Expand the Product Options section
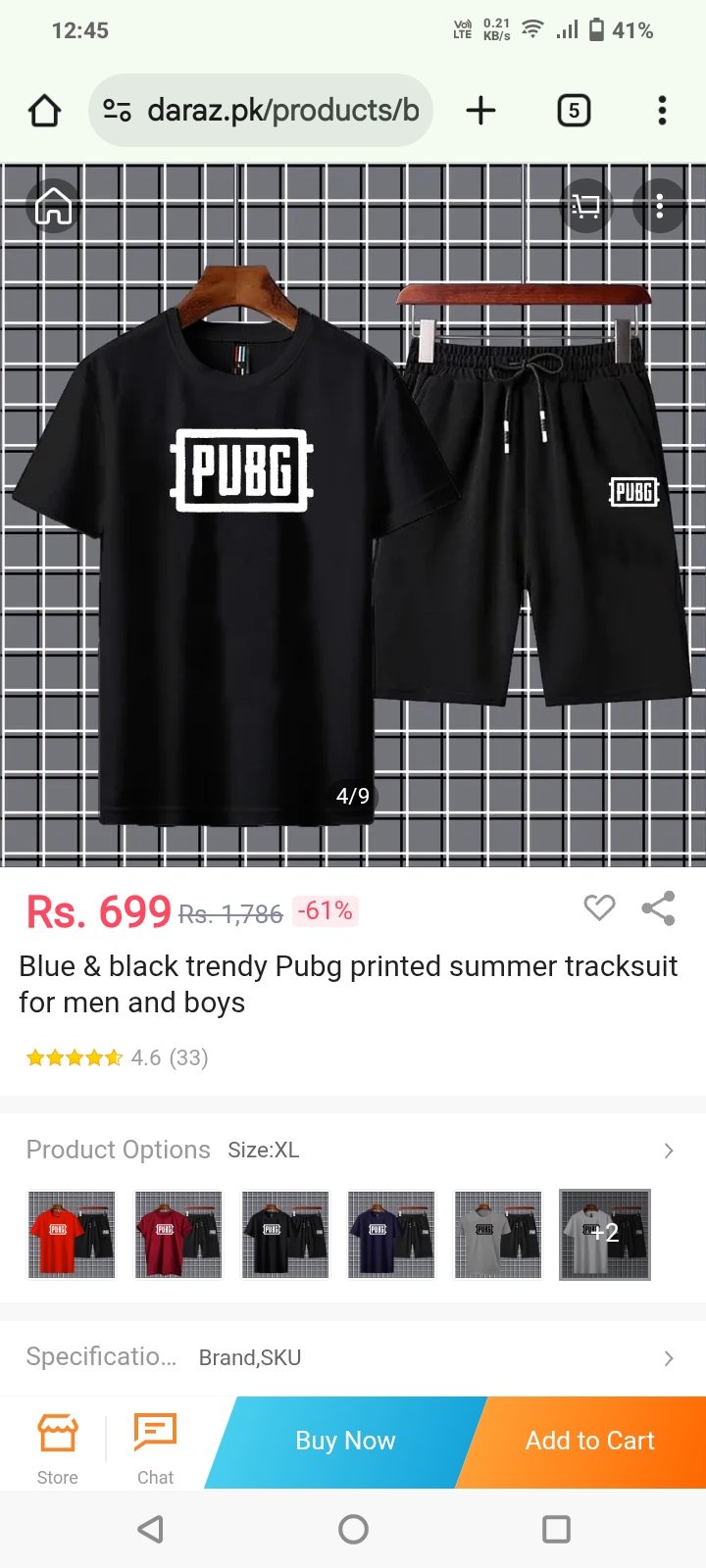This screenshot has width=706, height=1568. [x=668, y=1151]
